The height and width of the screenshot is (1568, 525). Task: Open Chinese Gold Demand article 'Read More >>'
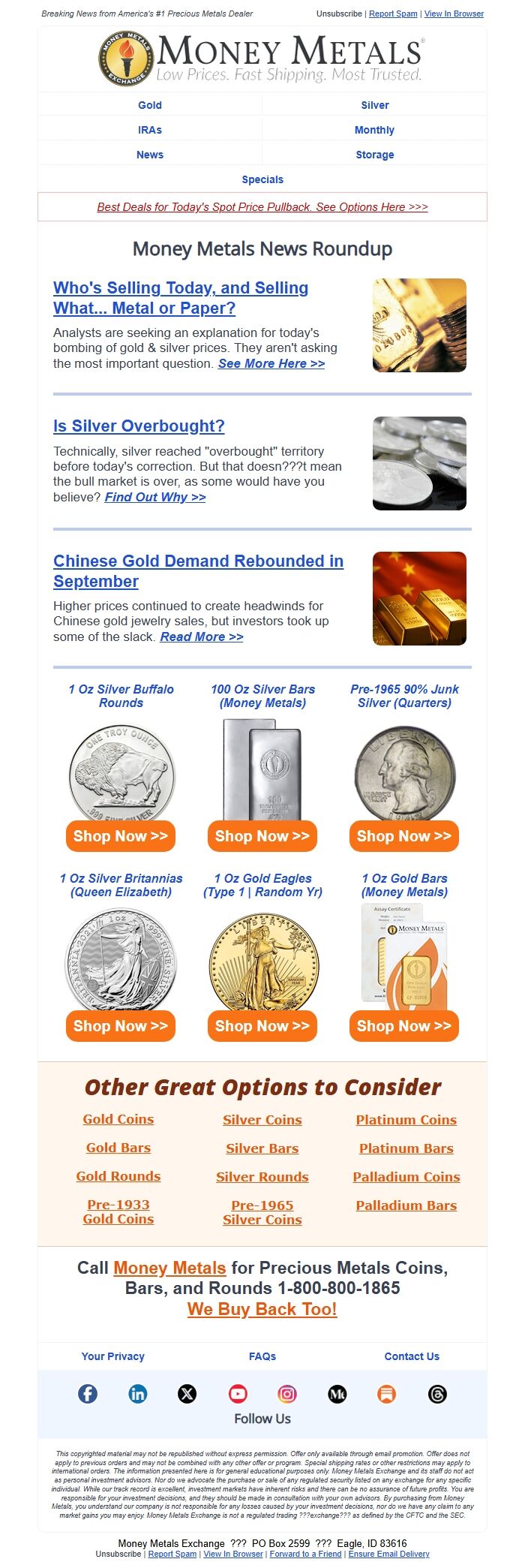(202, 637)
